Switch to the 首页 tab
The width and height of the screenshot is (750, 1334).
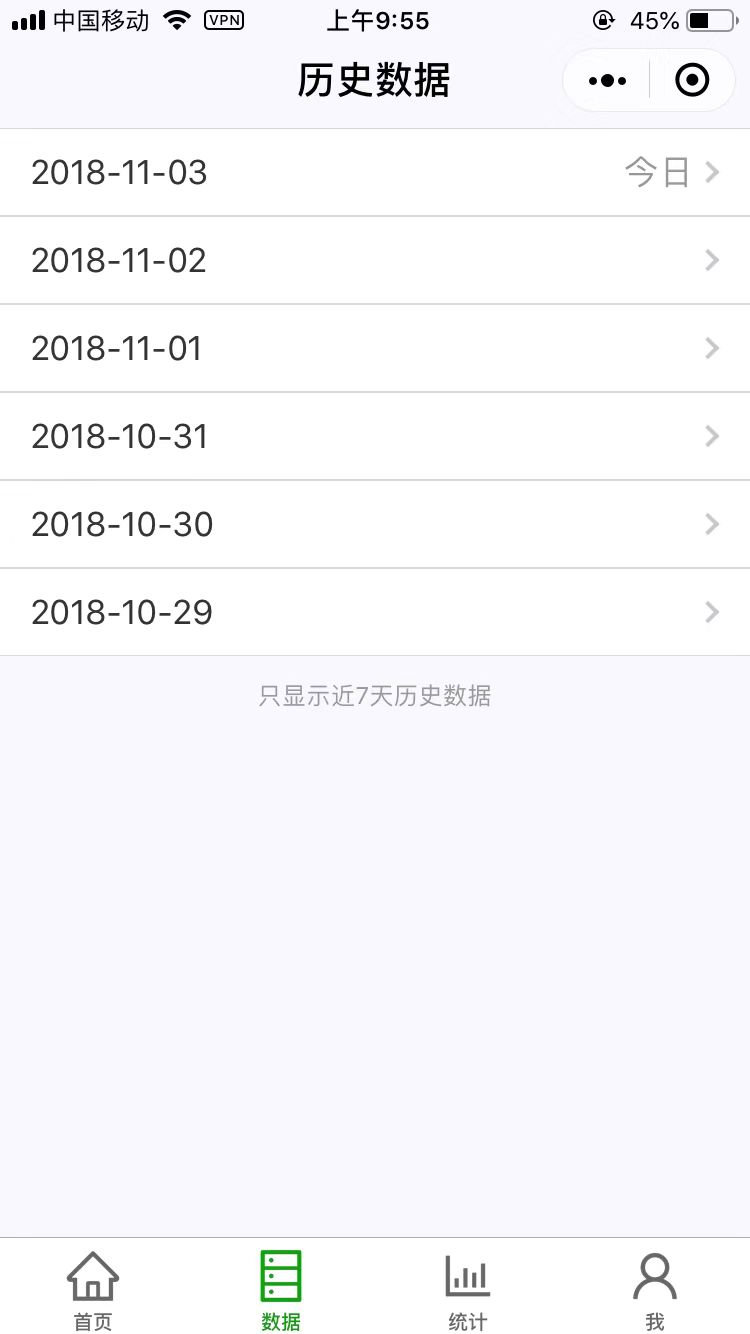click(x=93, y=1290)
